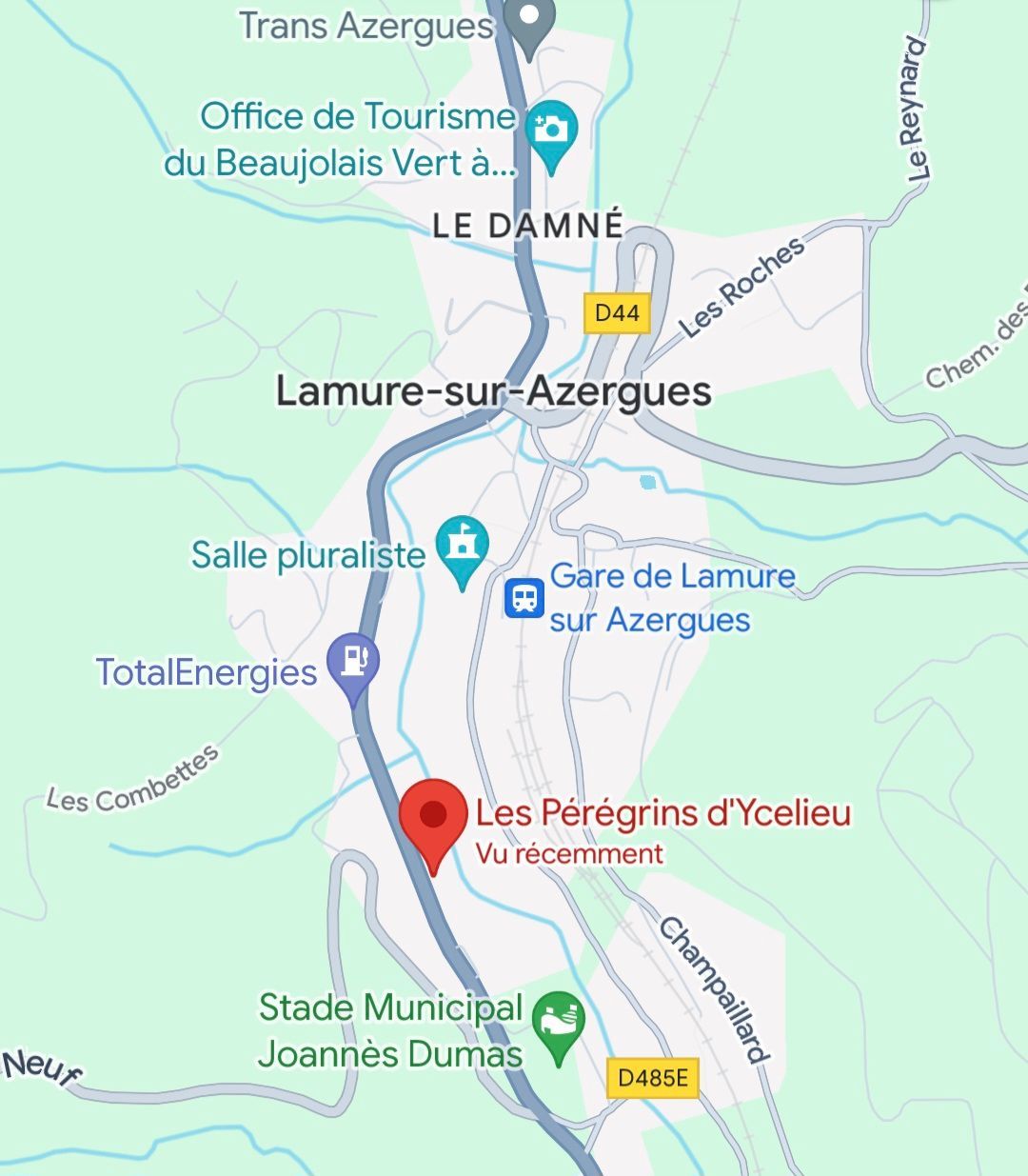Open Office de Tourisme du Beaujolais Vert
This screenshot has height=1176, width=1028.
[552, 129]
